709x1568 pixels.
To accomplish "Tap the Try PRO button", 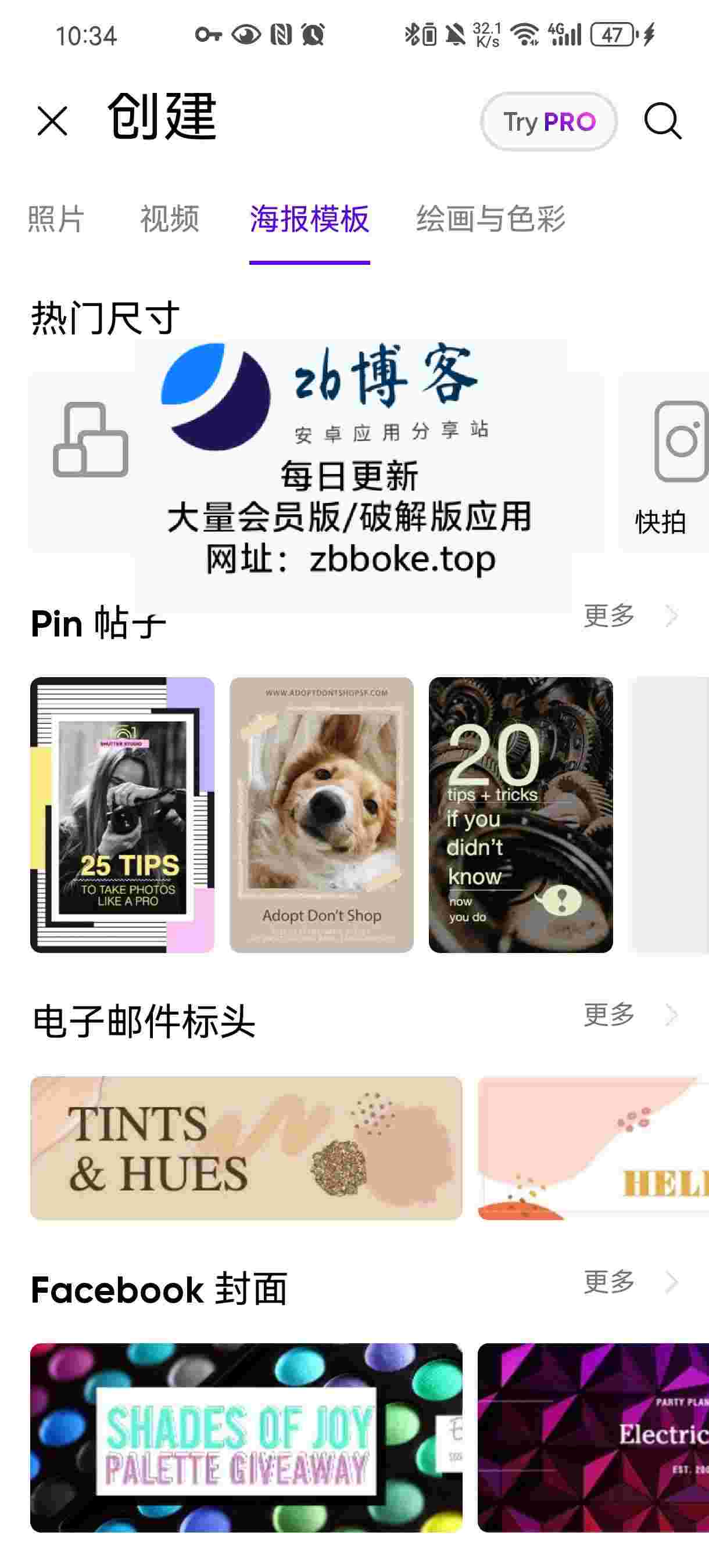I will [549, 122].
